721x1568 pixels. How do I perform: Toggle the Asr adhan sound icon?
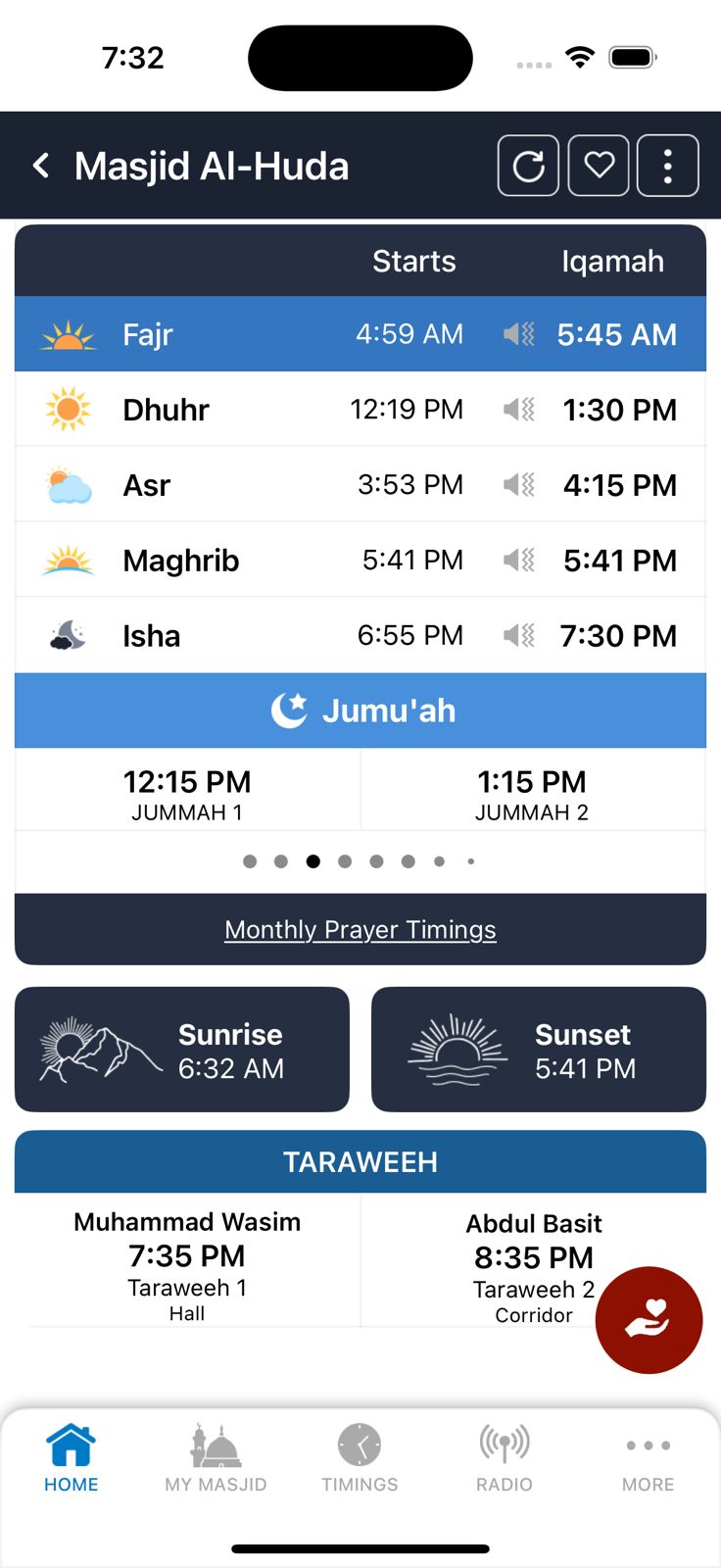[518, 484]
